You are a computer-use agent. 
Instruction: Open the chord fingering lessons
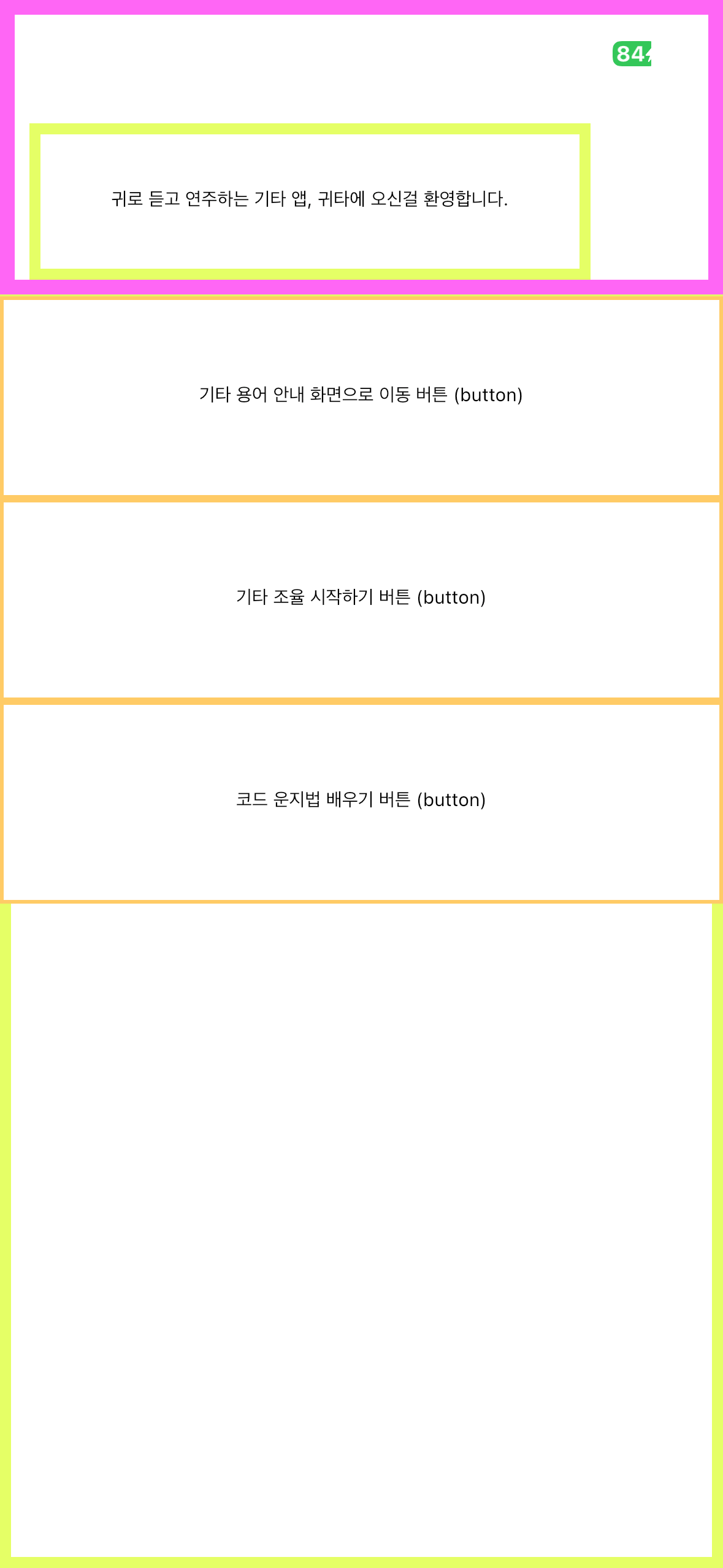click(x=361, y=801)
